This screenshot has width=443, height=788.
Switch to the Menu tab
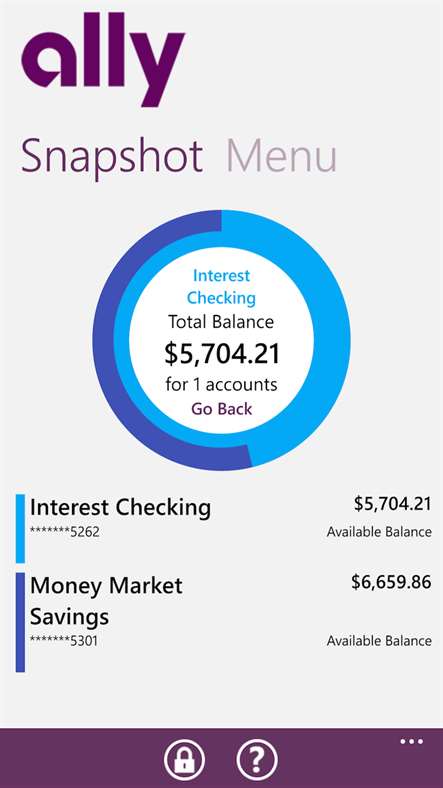pyautogui.click(x=281, y=156)
